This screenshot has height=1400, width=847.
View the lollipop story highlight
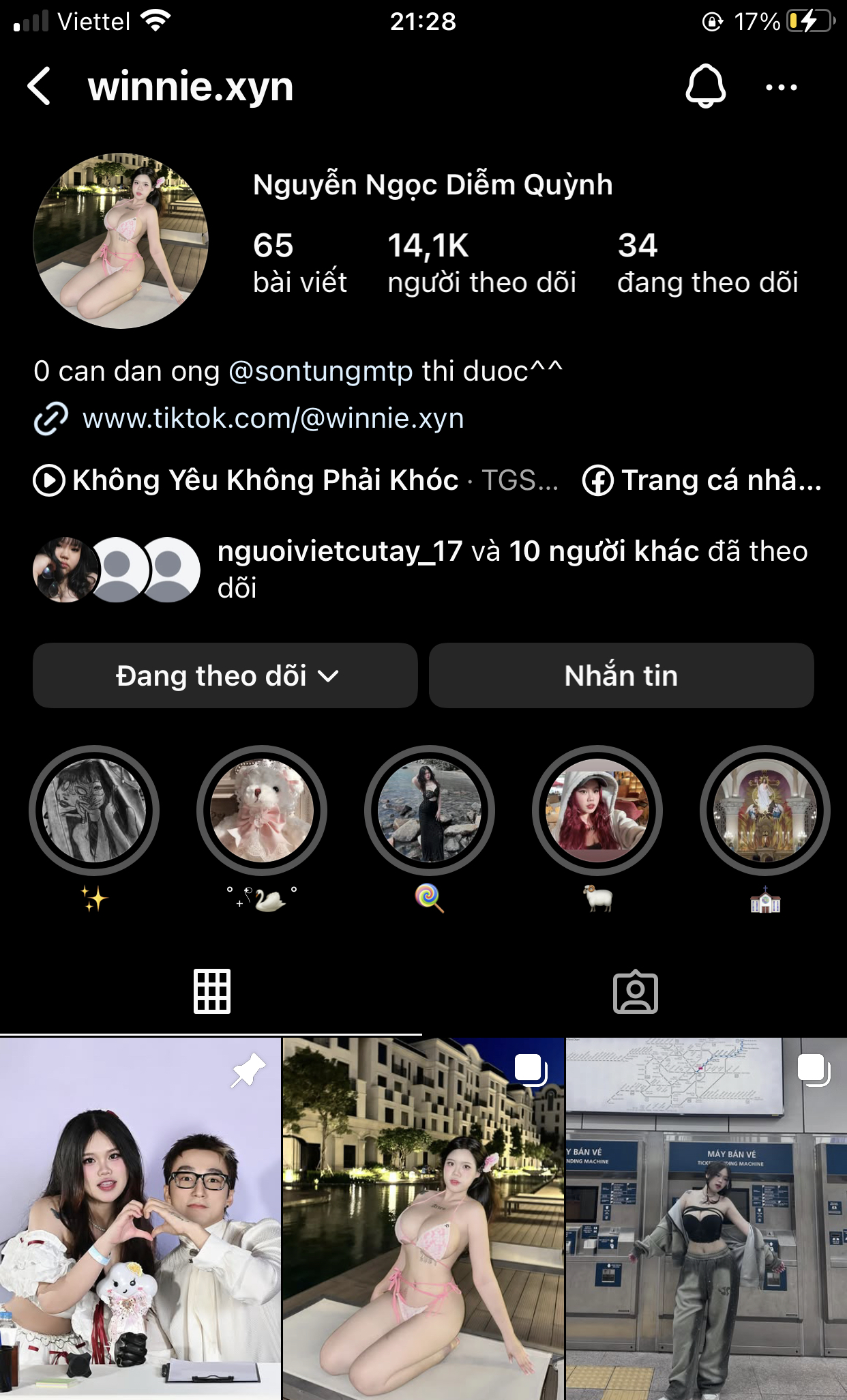(430, 811)
